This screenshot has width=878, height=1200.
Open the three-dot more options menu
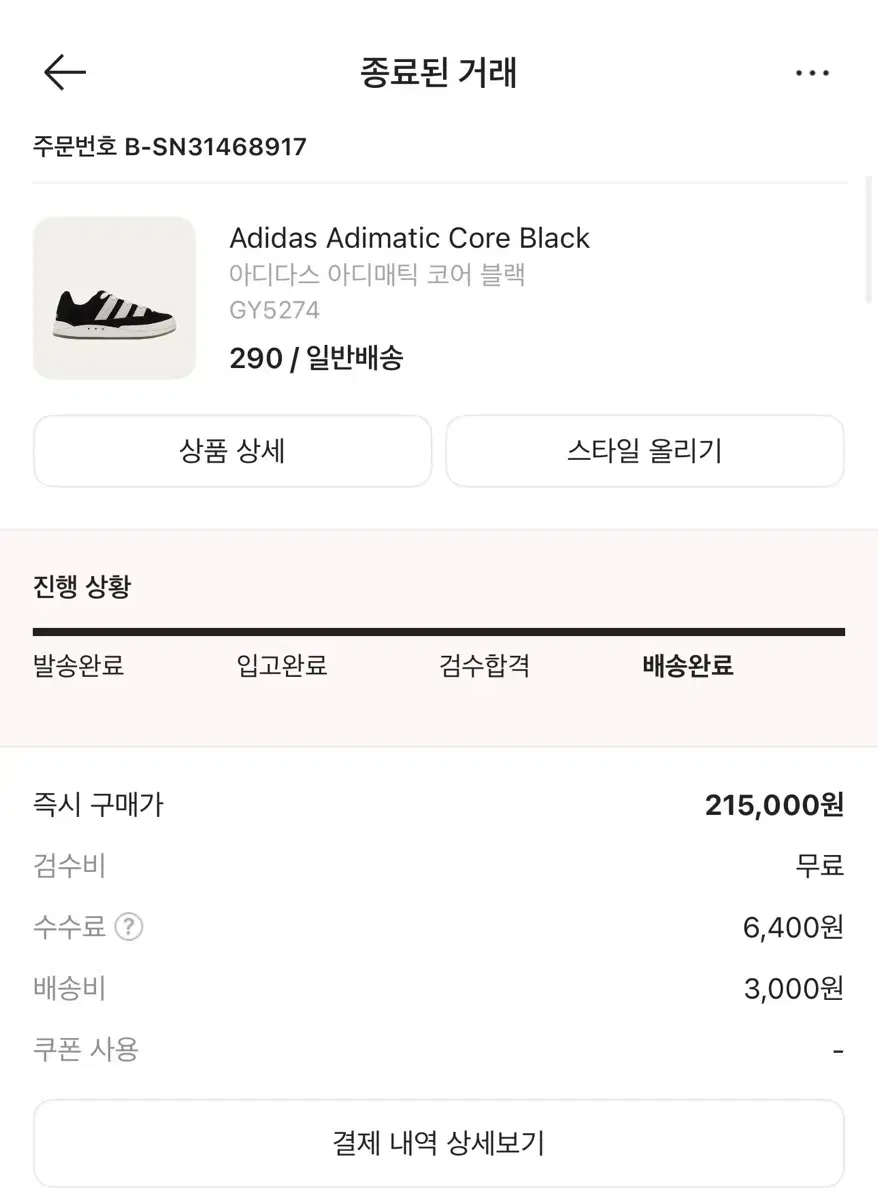pyautogui.click(x=812, y=72)
